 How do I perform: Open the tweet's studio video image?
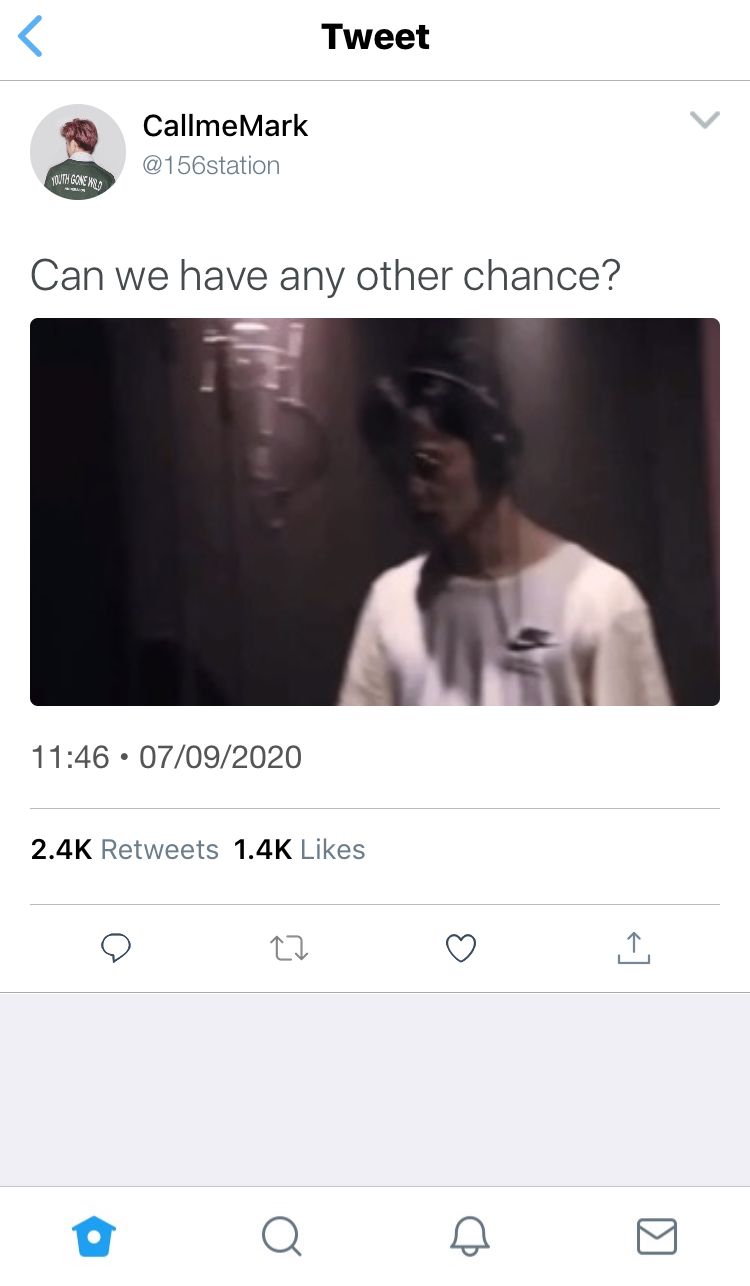[x=375, y=512]
